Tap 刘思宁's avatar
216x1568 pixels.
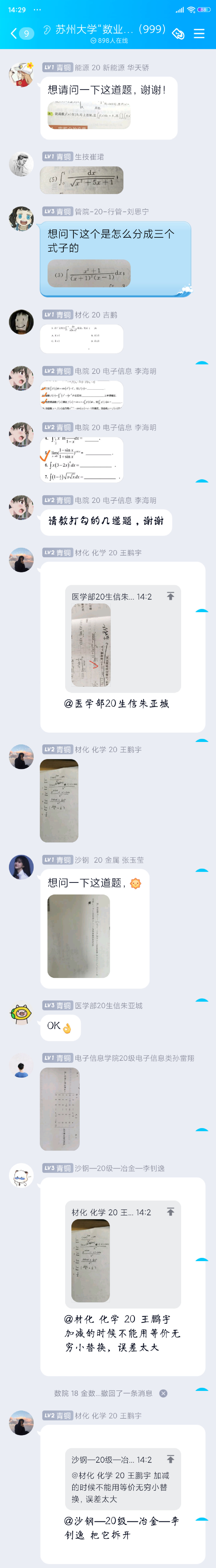coord(21,218)
